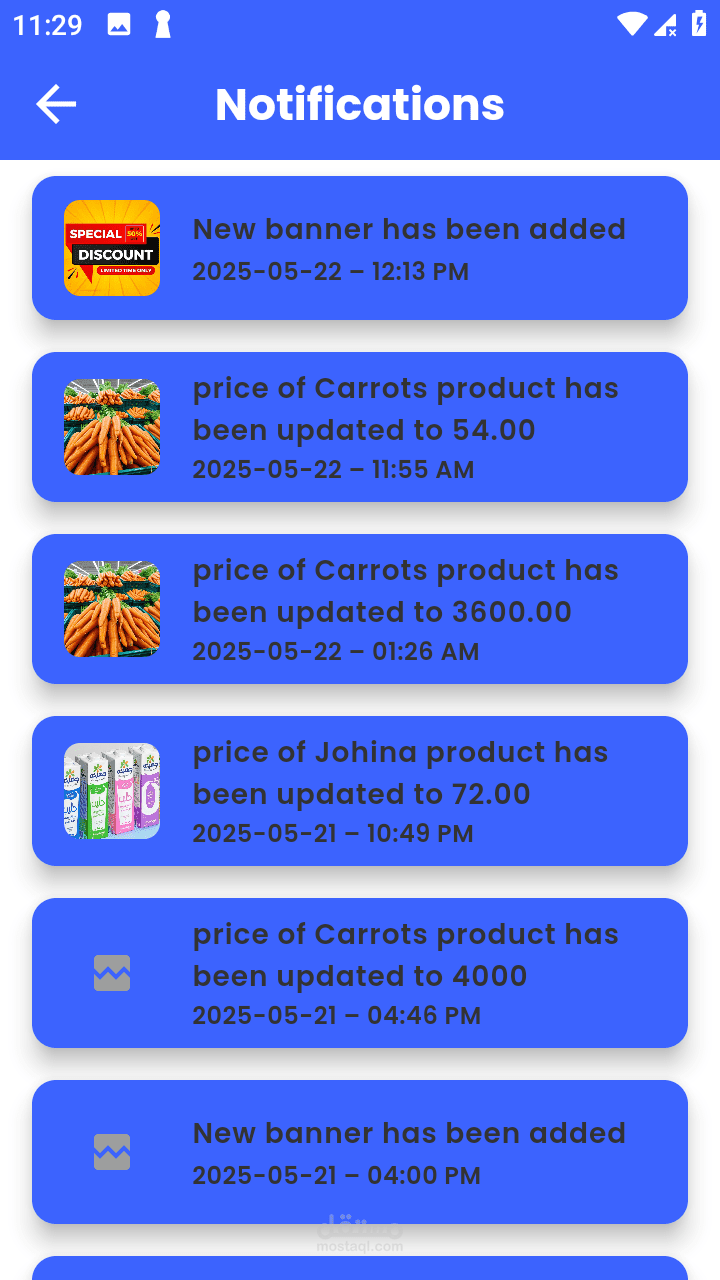Open the Johina price update to 72.00
720x1280 pixels.
[360, 791]
